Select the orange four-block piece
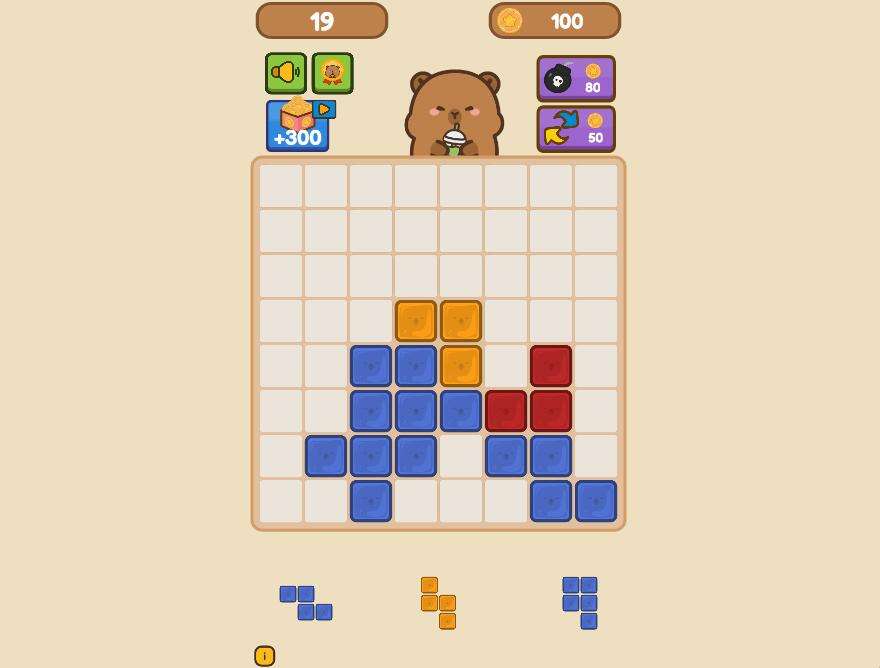The width and height of the screenshot is (880, 668). (438, 603)
